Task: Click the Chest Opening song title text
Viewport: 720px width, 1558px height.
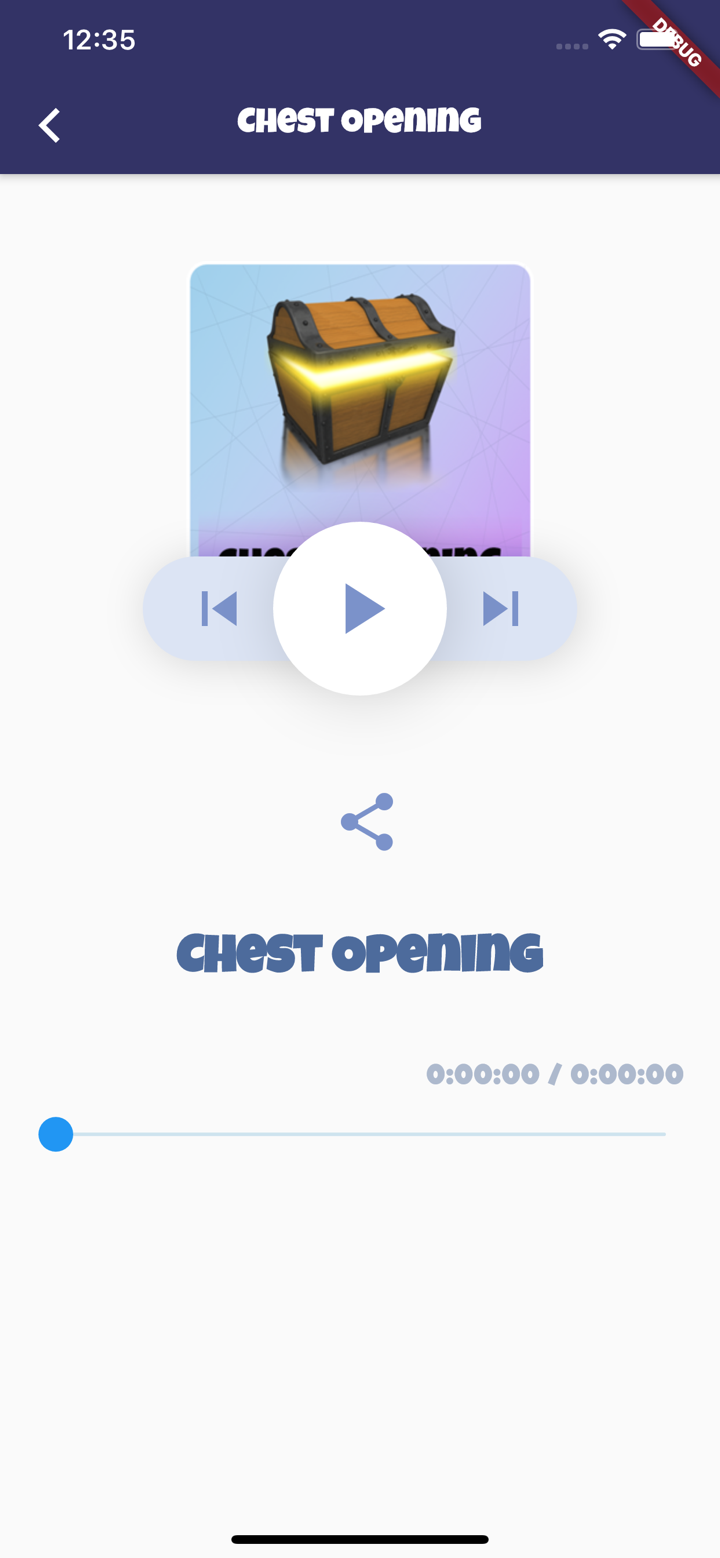Action: (x=360, y=952)
